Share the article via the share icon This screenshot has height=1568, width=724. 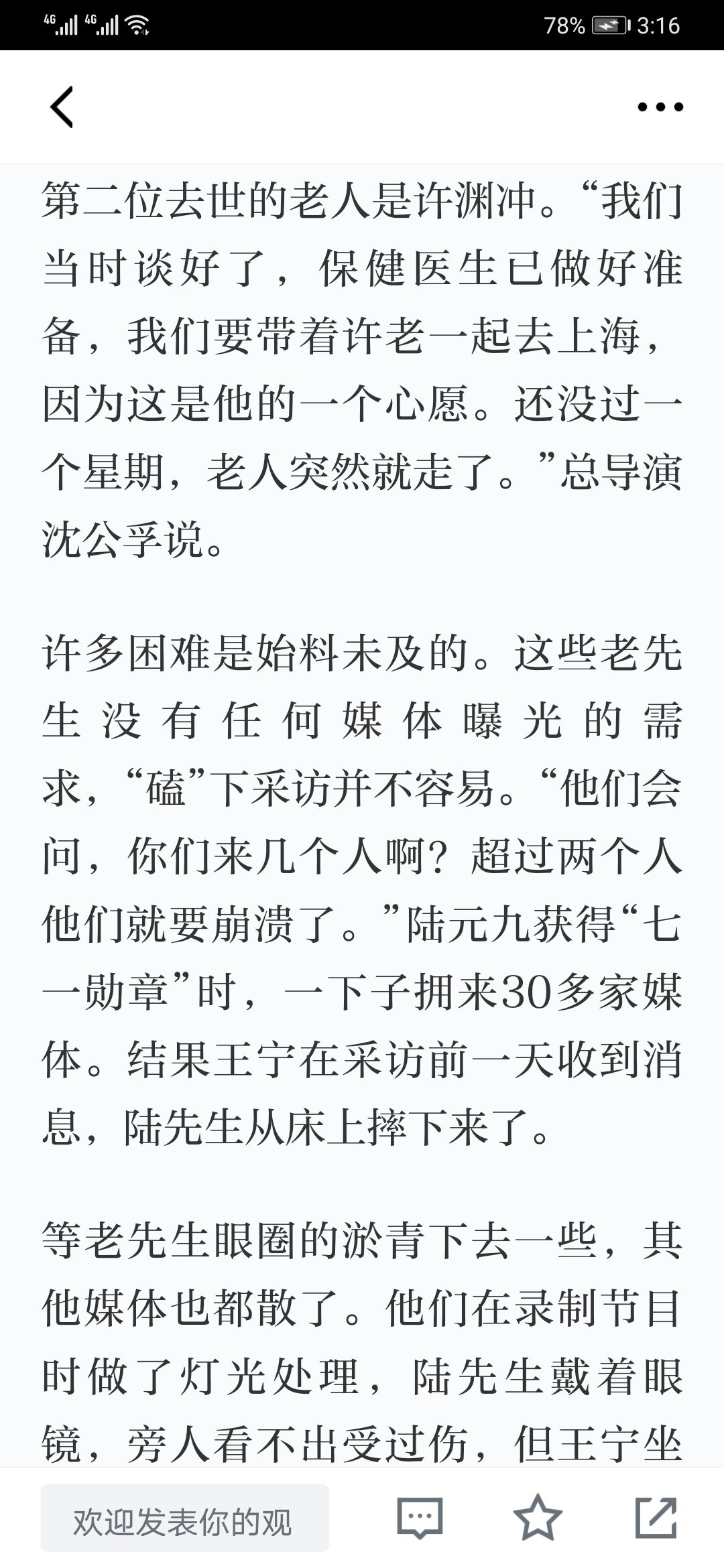point(656,1517)
